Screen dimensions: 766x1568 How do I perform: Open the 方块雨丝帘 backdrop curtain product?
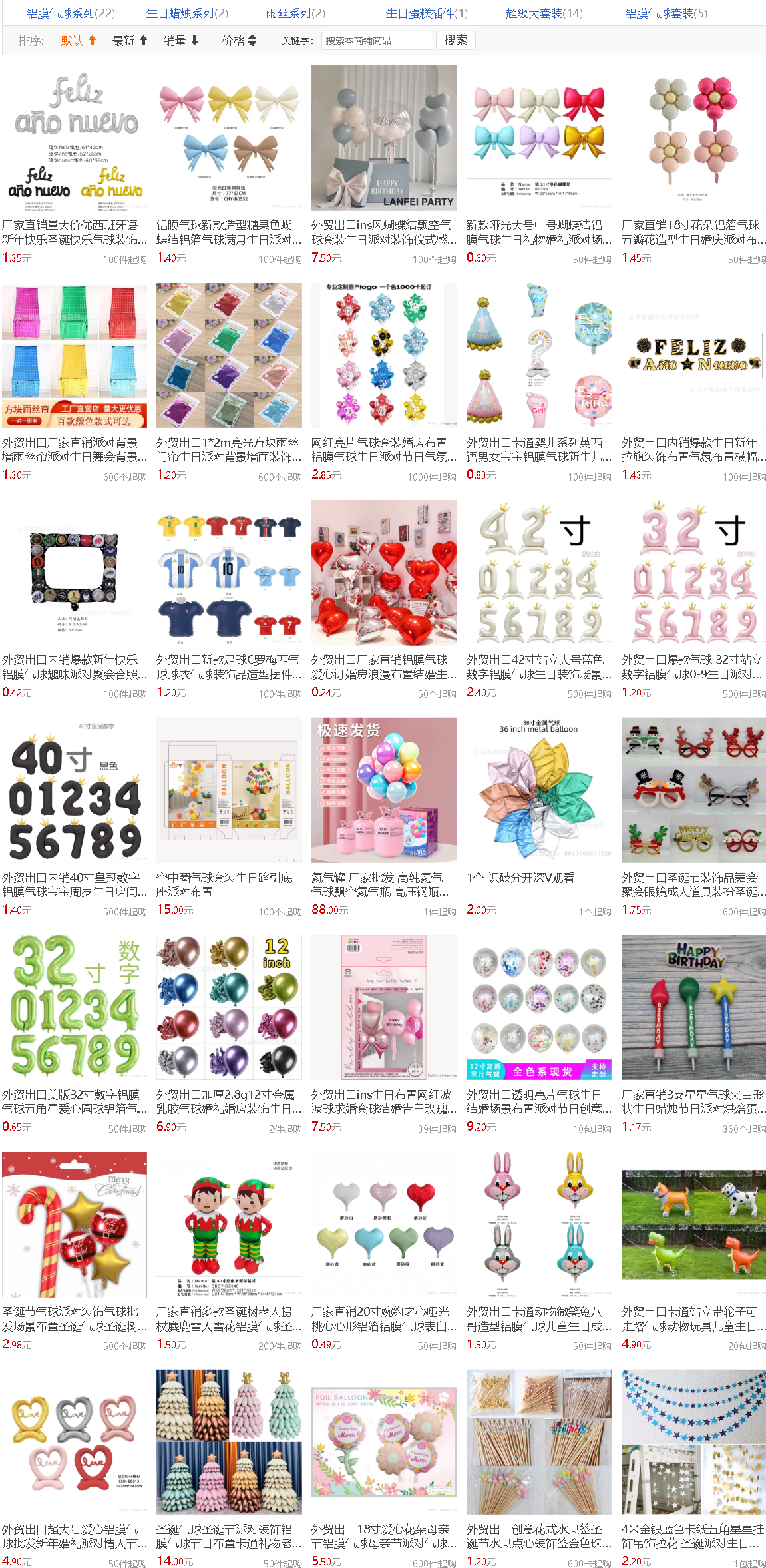click(75, 356)
